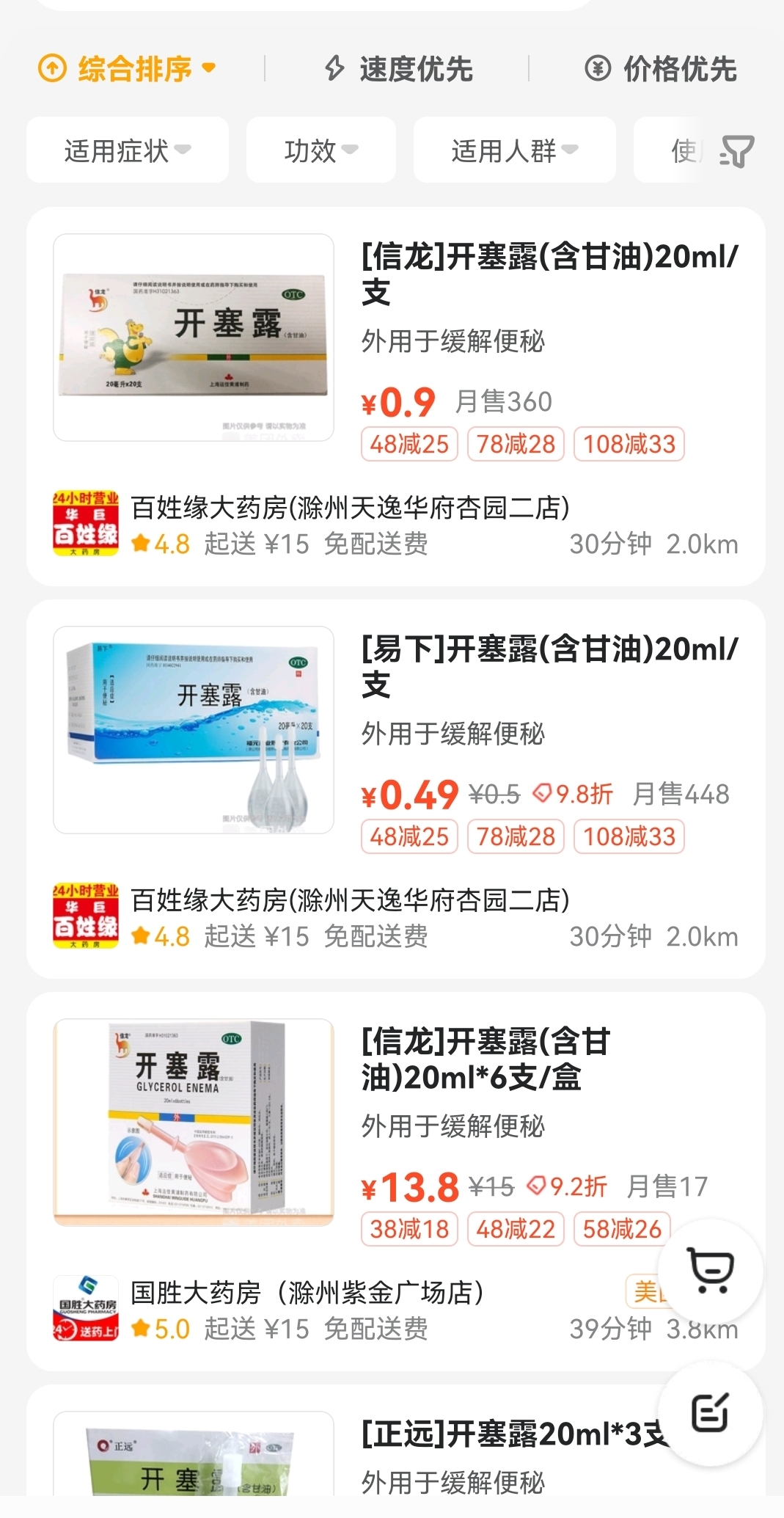Sort results by 速度优先

(399, 69)
